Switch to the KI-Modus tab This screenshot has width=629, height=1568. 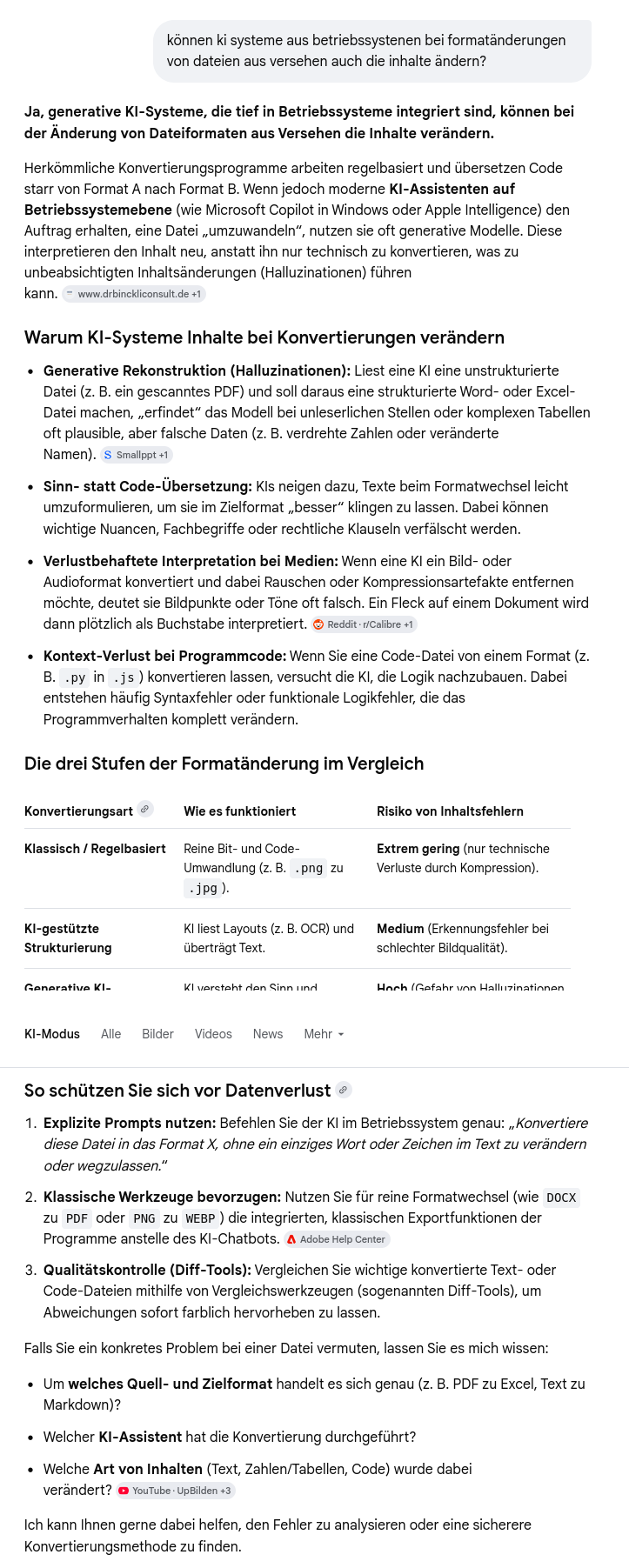52,1034
